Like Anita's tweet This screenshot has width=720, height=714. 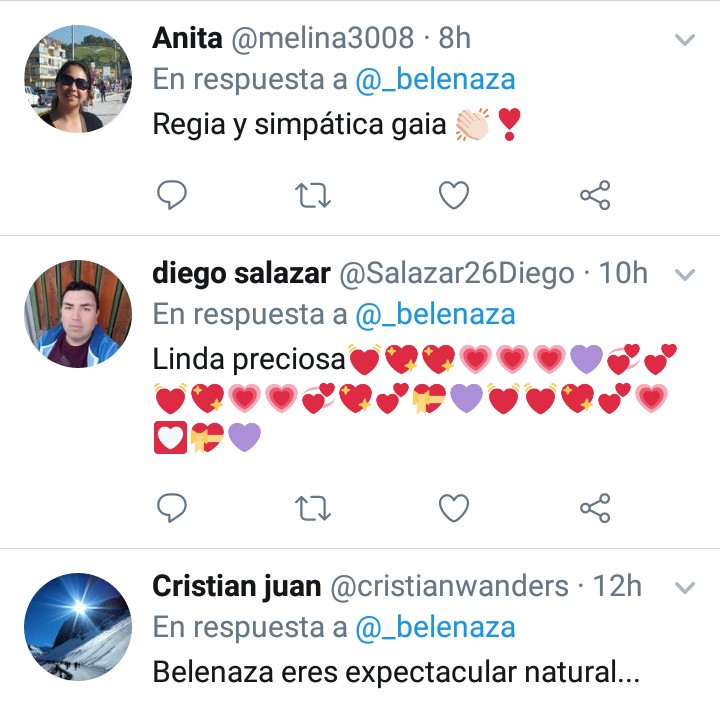[454, 195]
